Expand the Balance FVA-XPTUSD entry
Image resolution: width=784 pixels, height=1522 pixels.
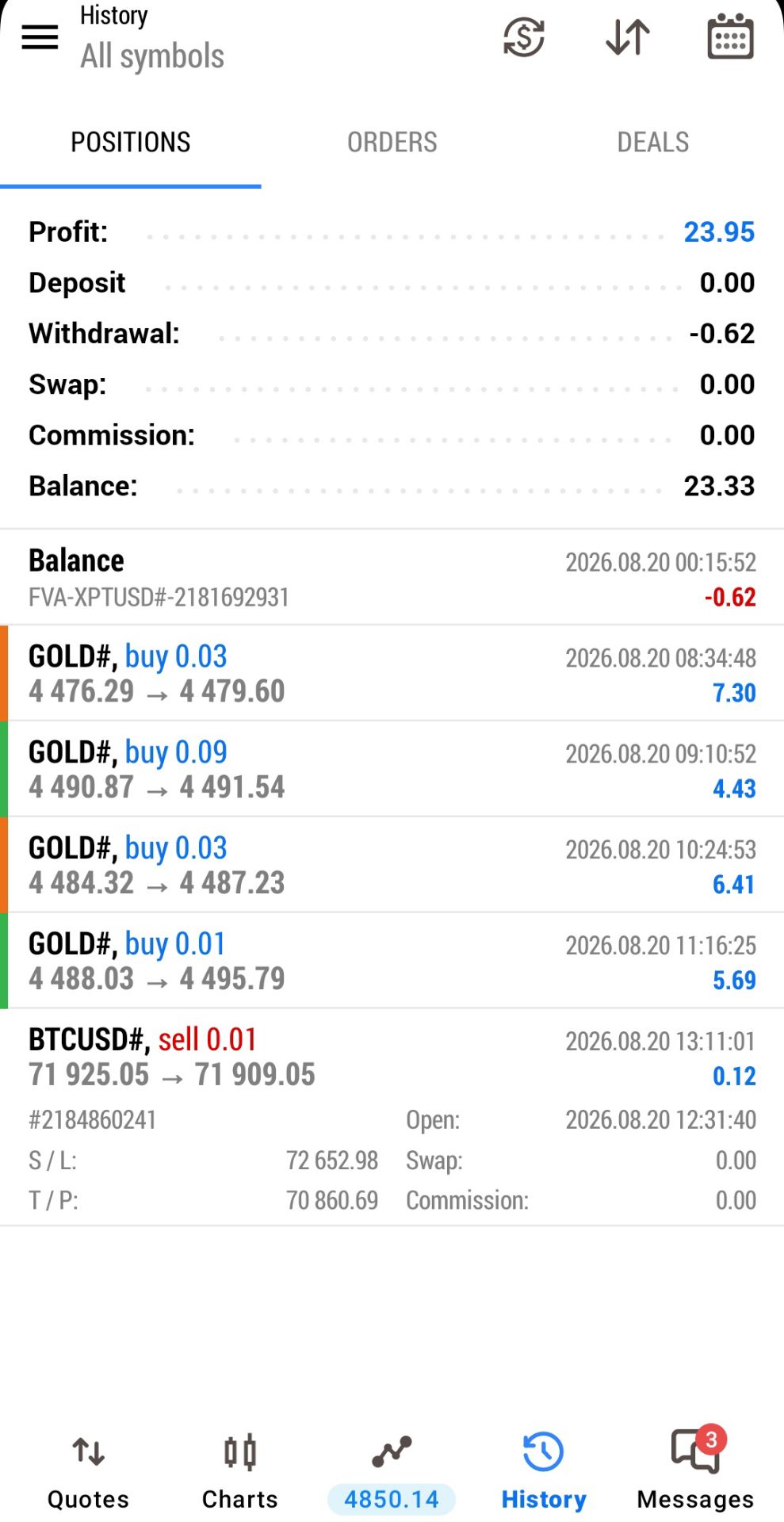click(x=392, y=578)
